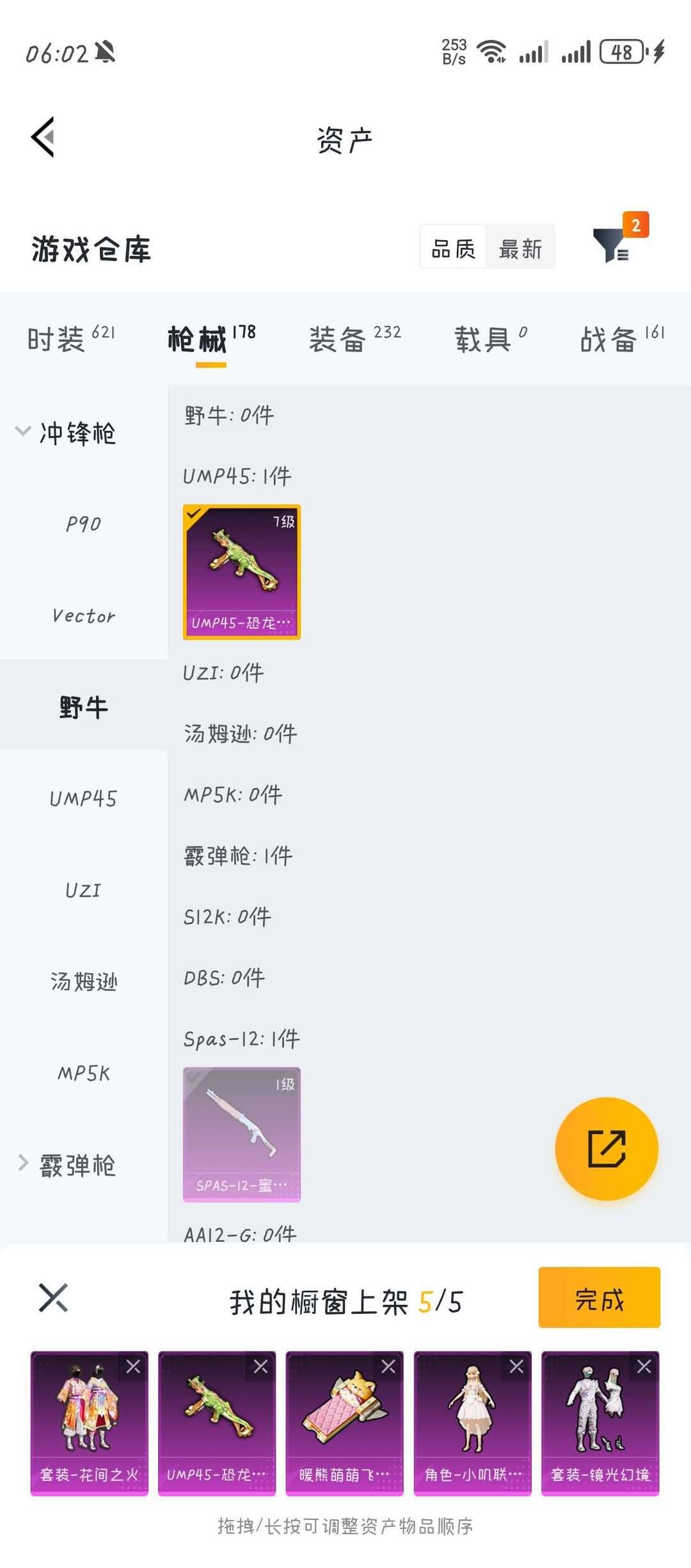Switch to the 战备 tab
Image resolution: width=691 pixels, height=1568 pixels.
pos(622,338)
